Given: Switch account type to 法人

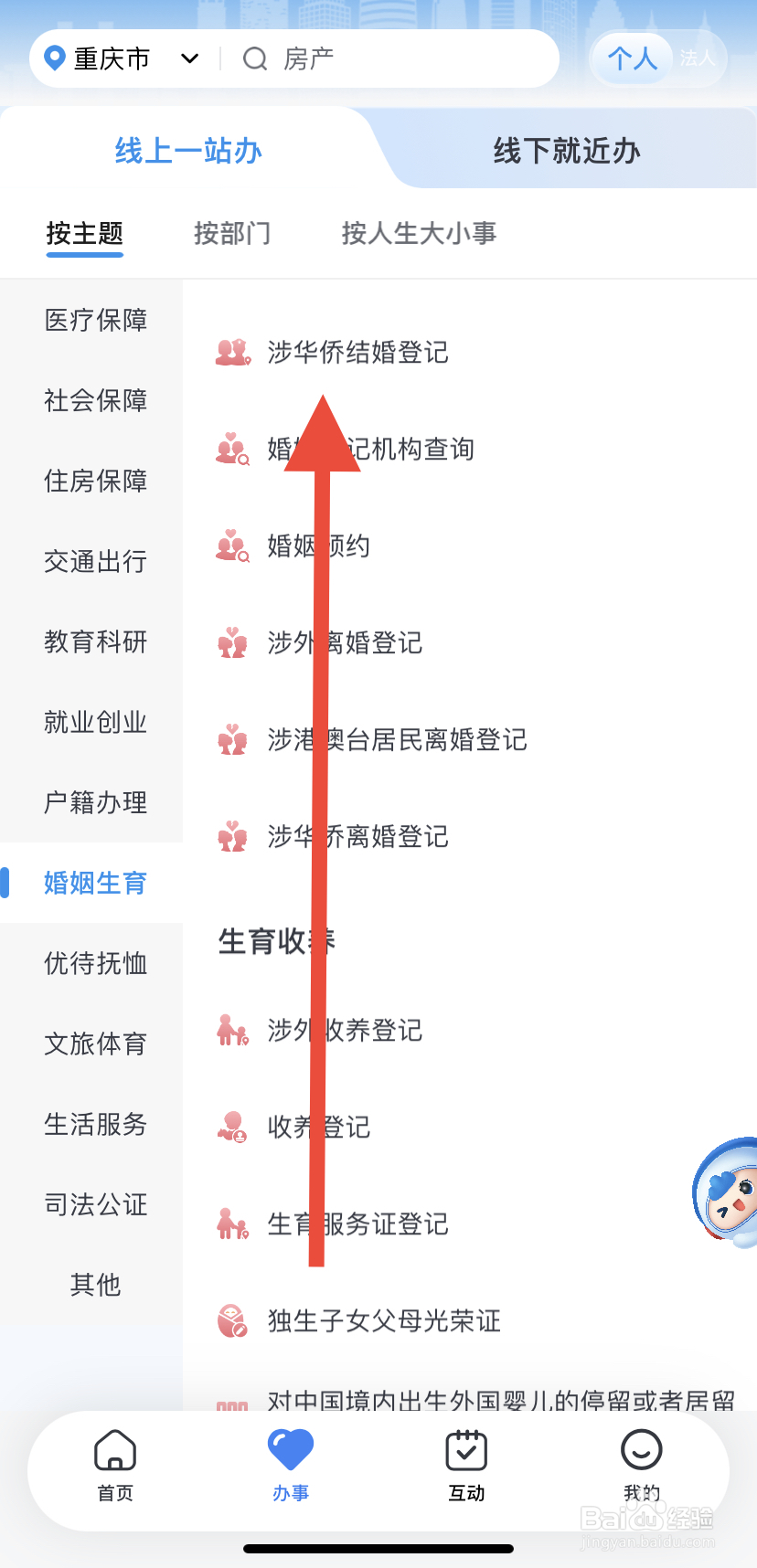Looking at the screenshot, I should click(x=698, y=58).
